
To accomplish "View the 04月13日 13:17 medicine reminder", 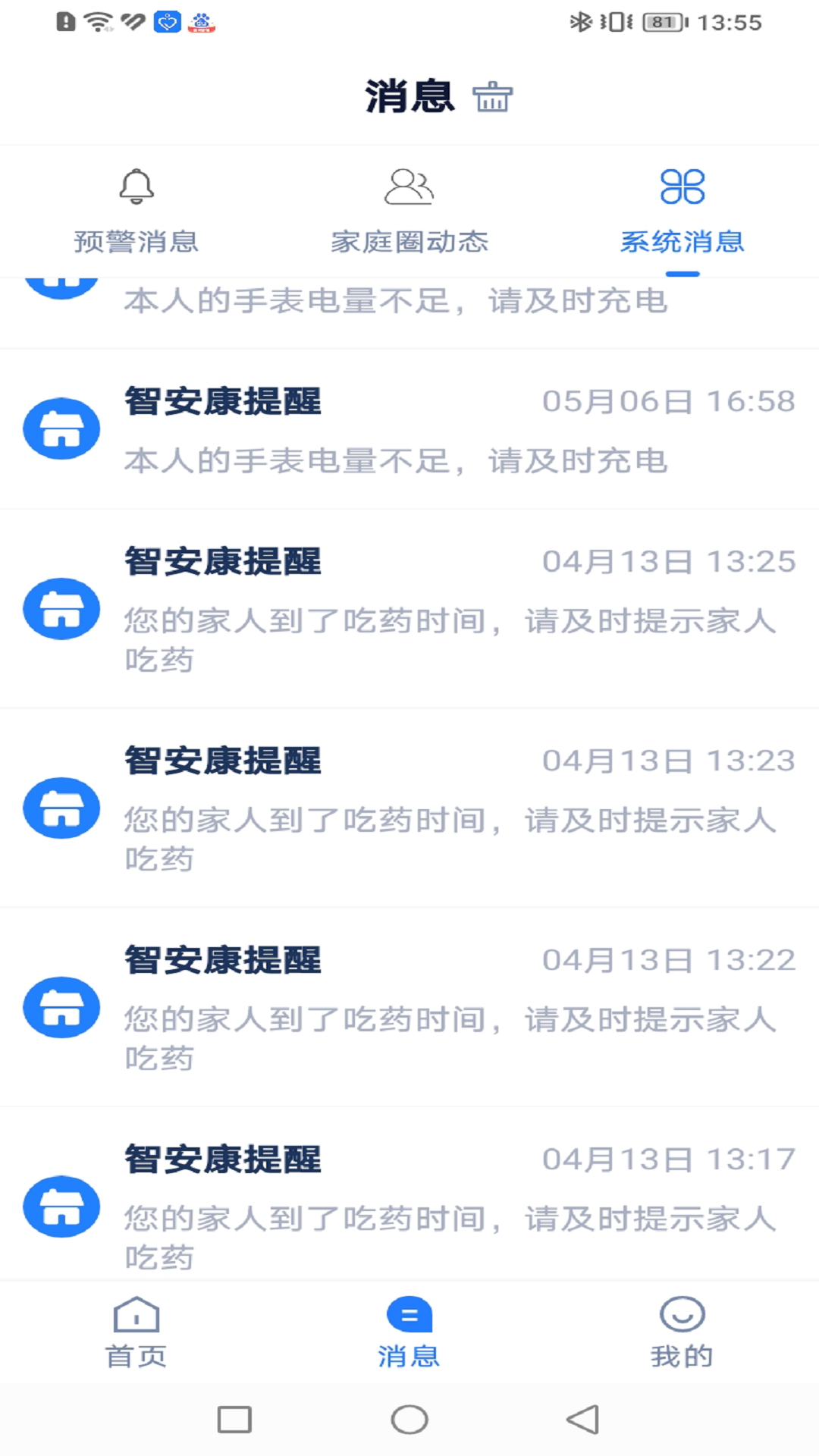I will pyautogui.click(x=409, y=1206).
